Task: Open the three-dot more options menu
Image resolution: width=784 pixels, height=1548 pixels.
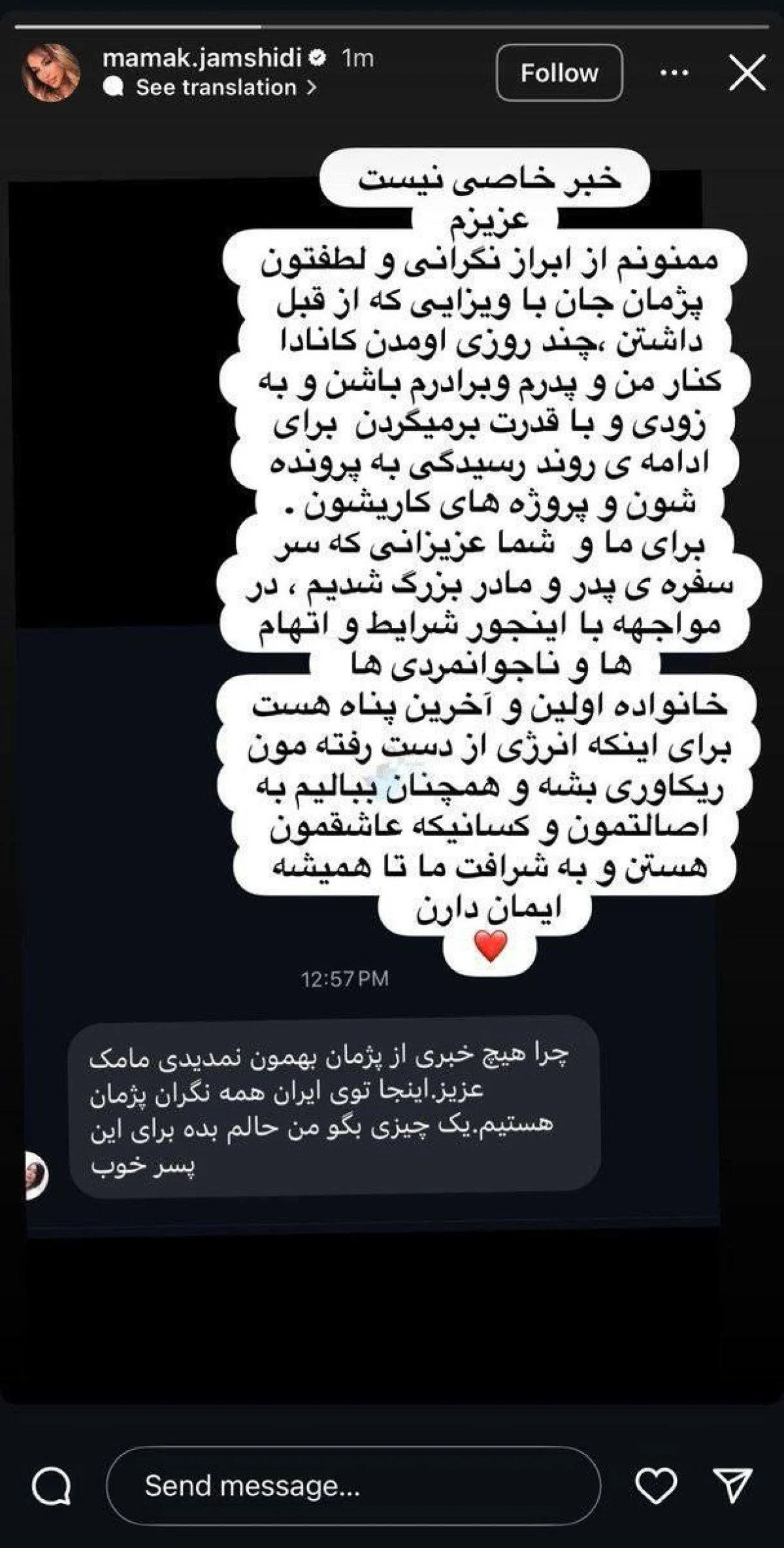Action: [x=674, y=73]
